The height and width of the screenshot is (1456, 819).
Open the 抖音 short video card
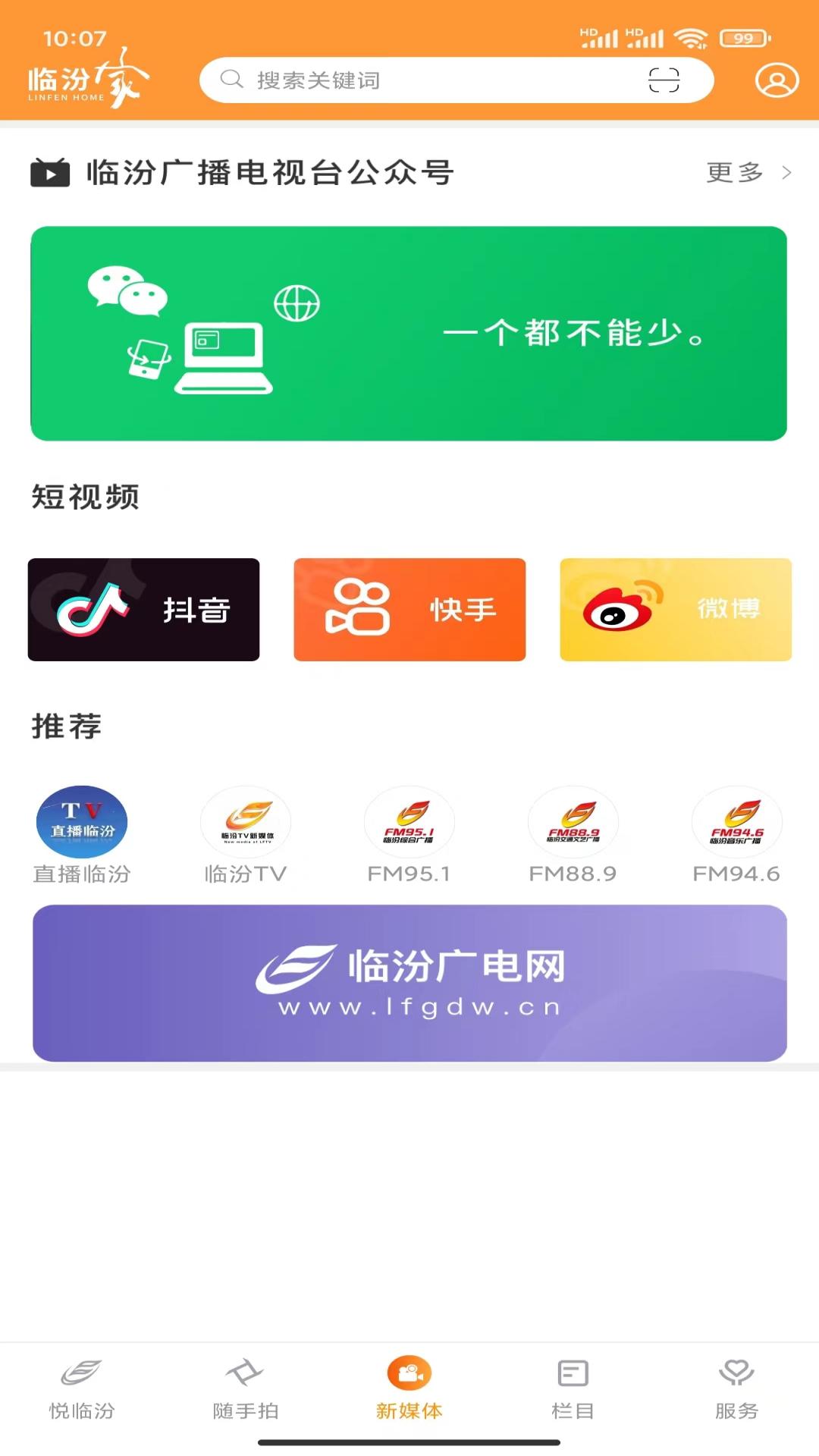click(x=144, y=610)
